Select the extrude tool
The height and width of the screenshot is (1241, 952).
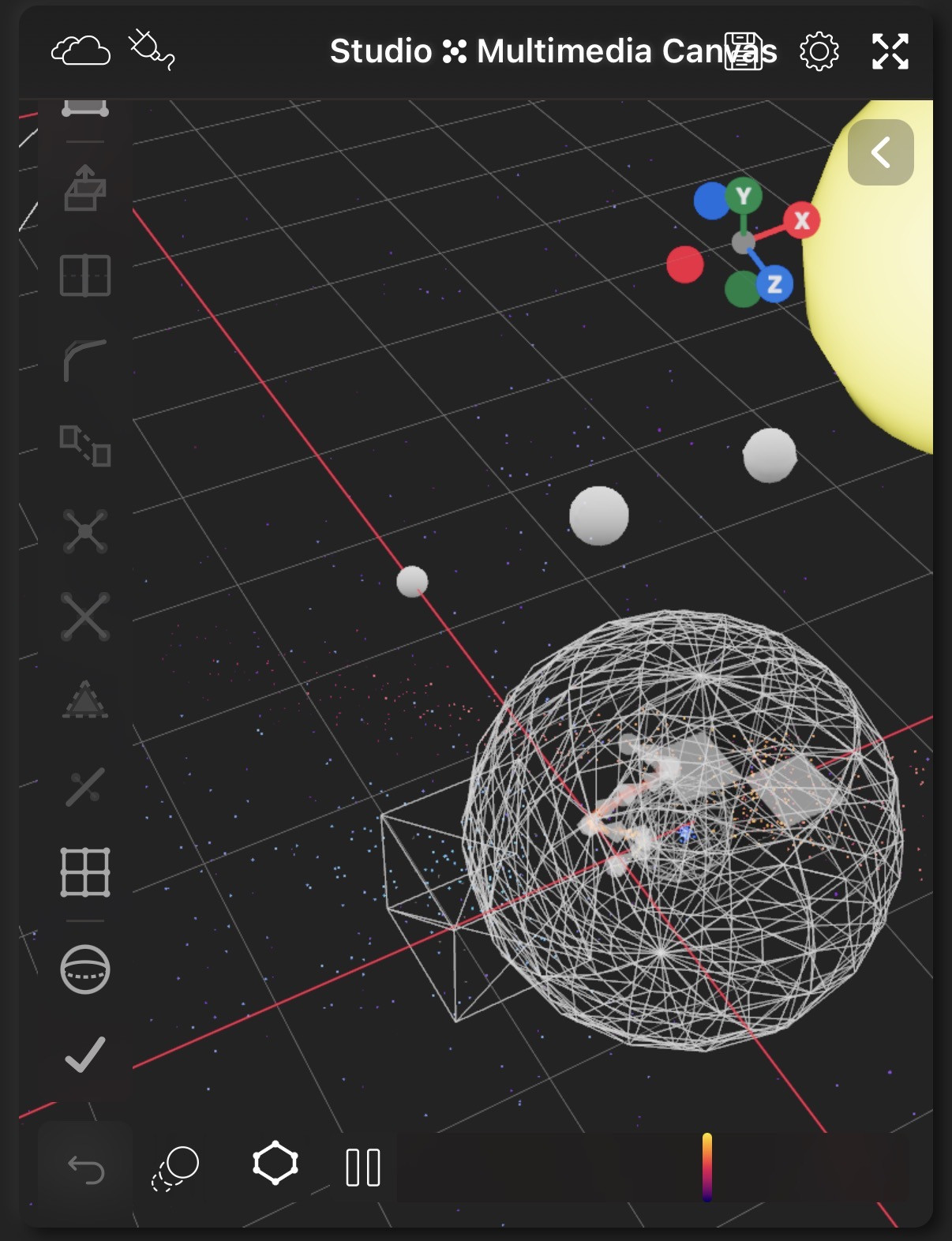84,188
